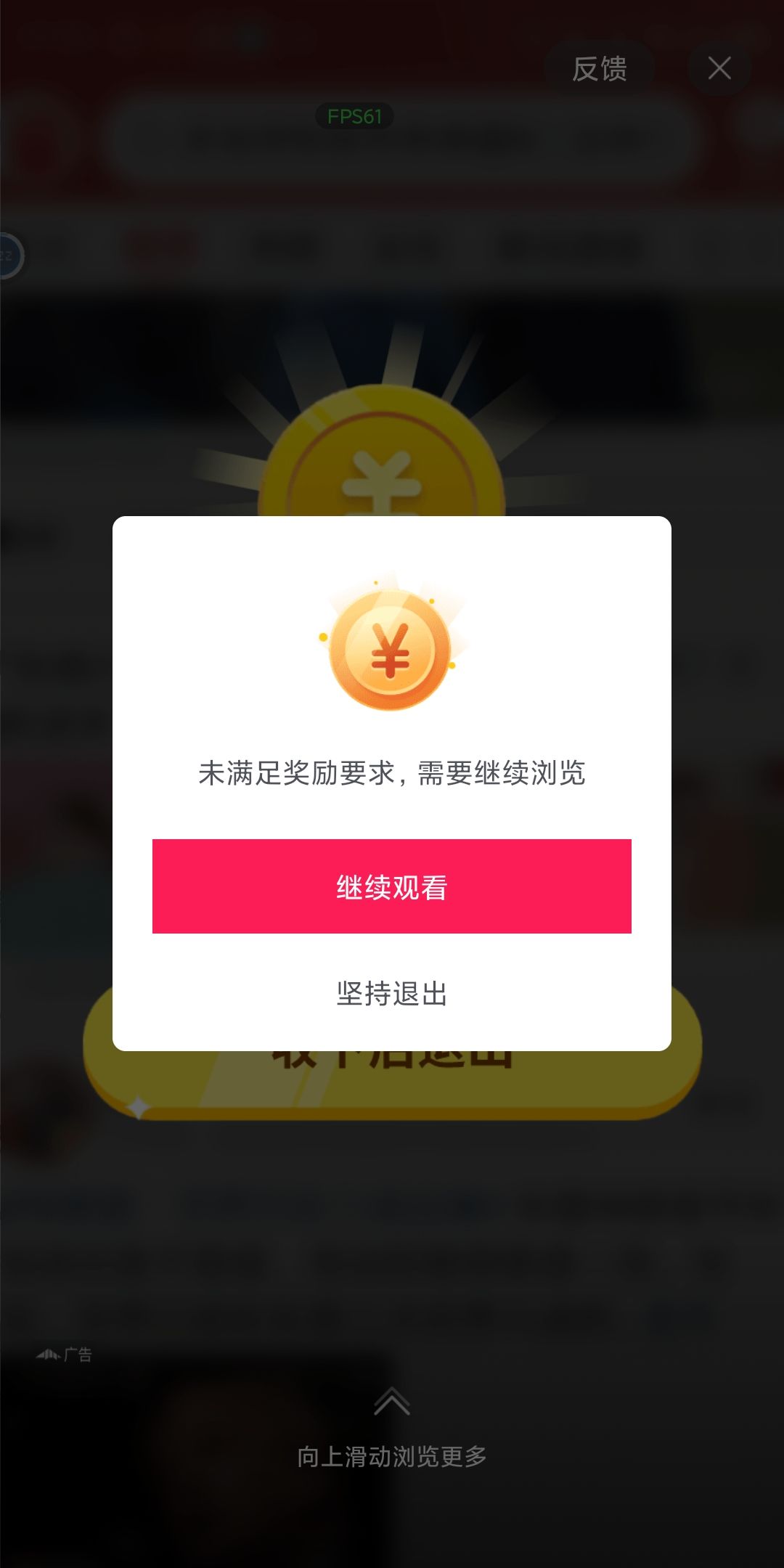Open the 反馈 feedback option
784x1568 pixels.
pyautogui.click(x=600, y=68)
